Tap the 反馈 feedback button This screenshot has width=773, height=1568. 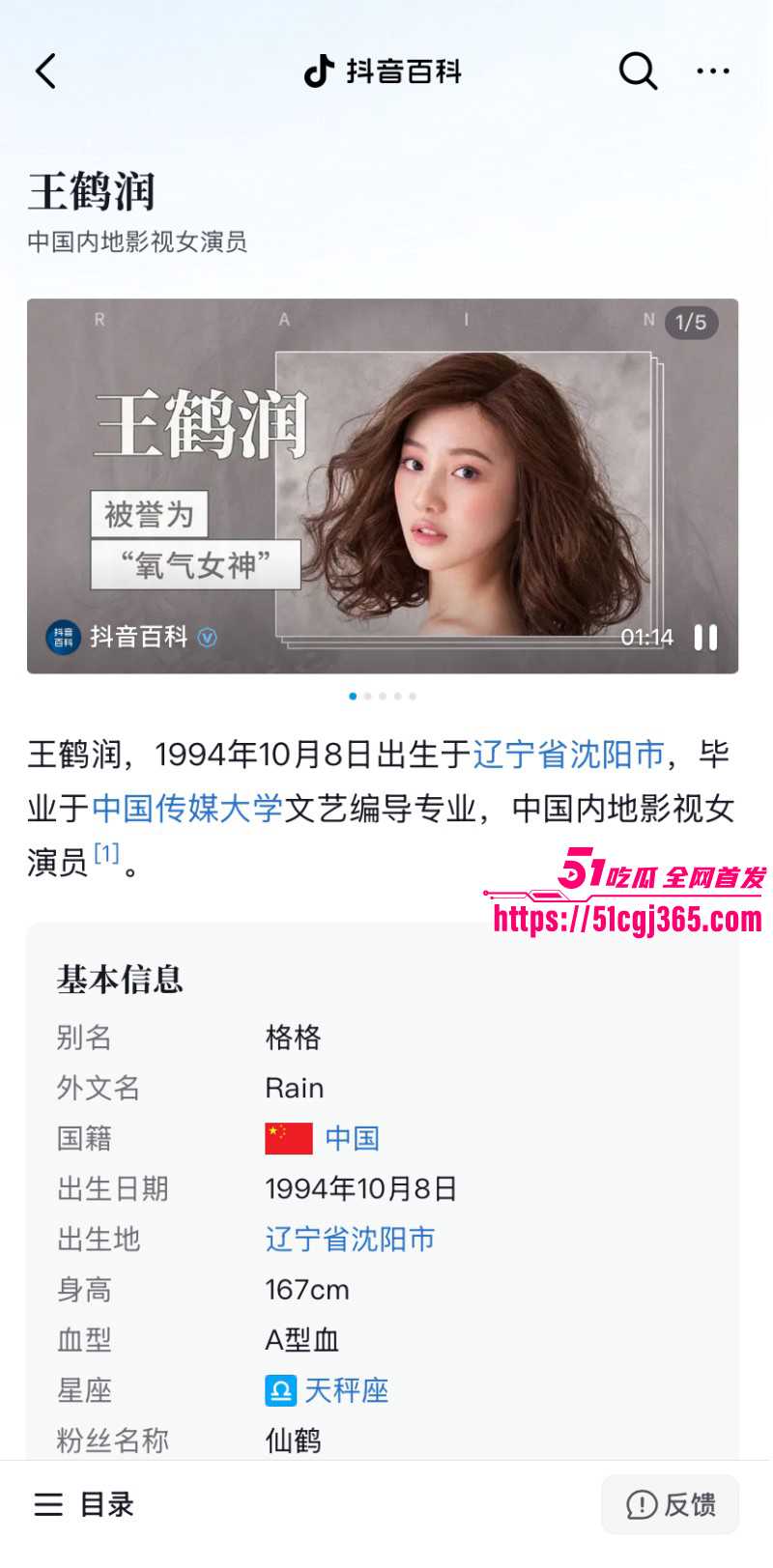pos(671,1504)
